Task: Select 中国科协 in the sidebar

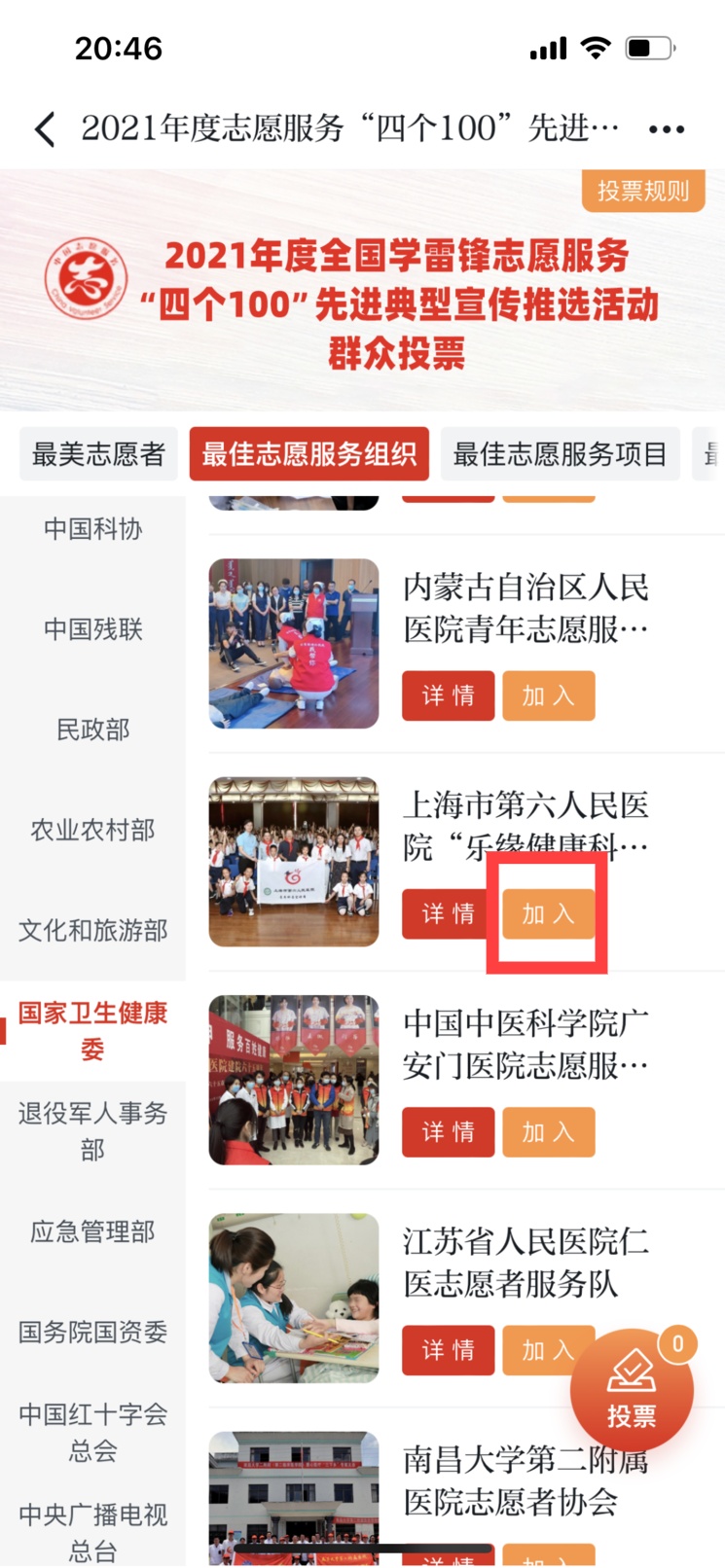Action: 92,529
